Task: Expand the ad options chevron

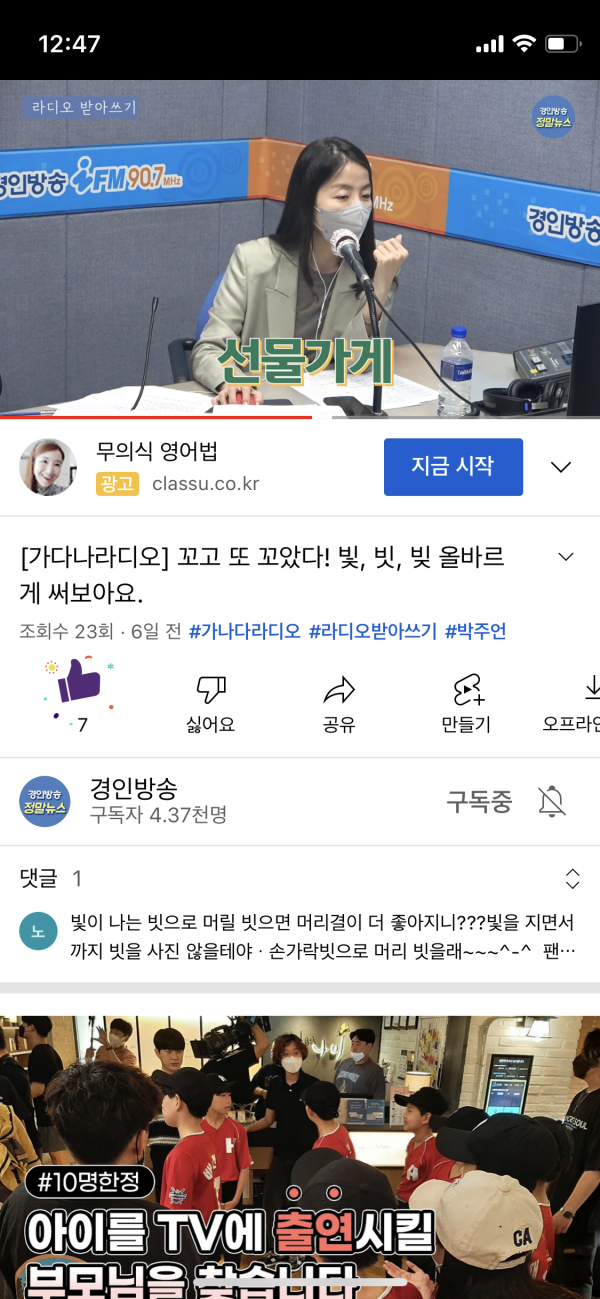Action: point(561,467)
